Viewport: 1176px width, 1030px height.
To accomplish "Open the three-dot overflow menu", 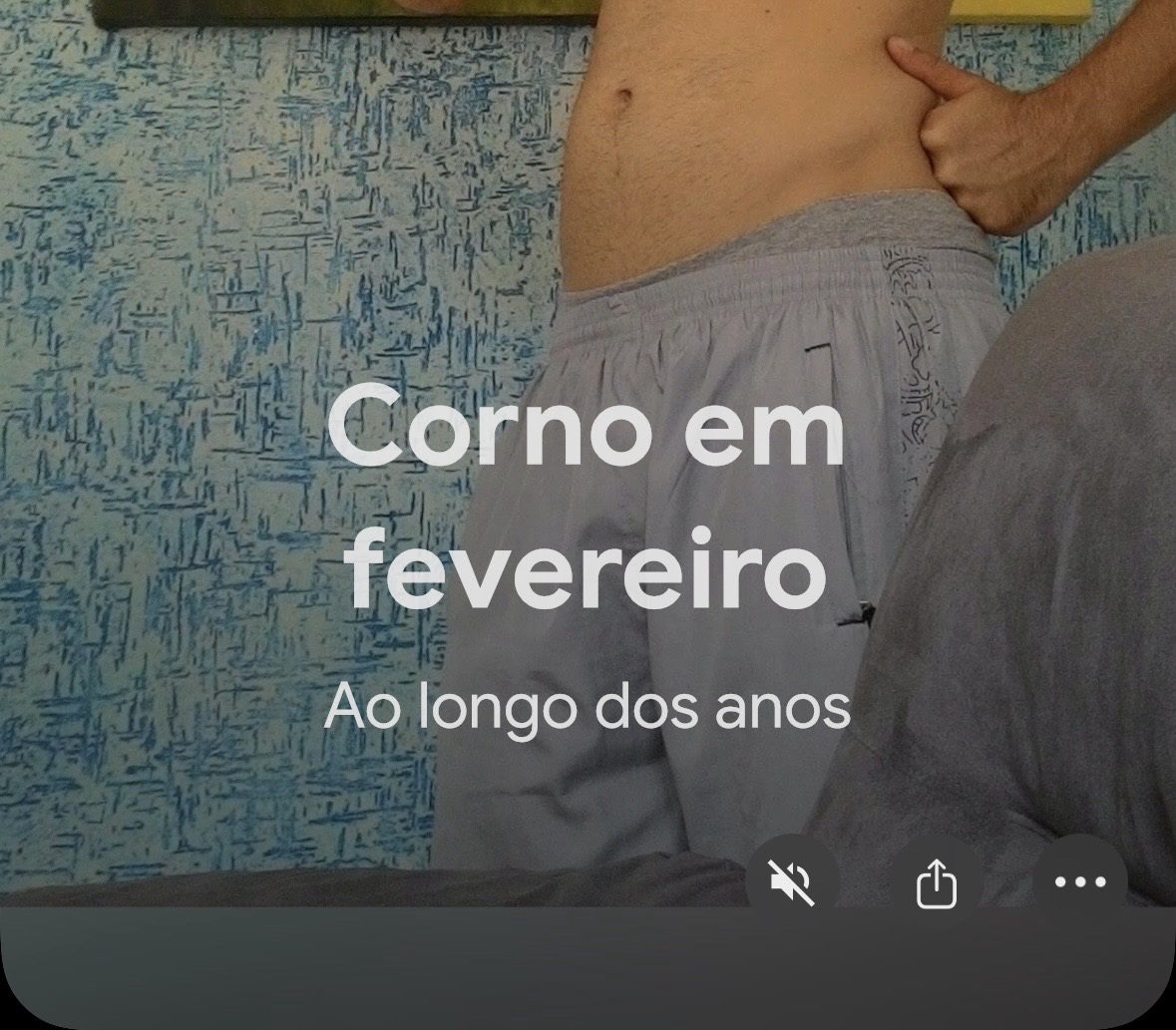I will (x=1080, y=881).
